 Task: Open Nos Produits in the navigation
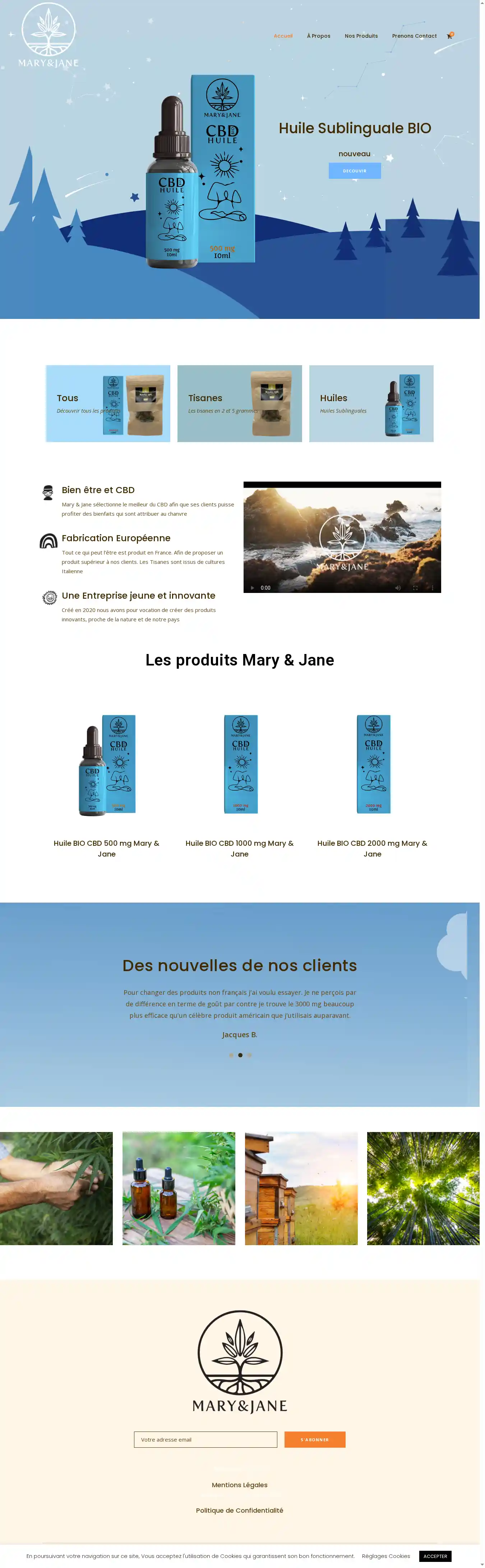(361, 36)
